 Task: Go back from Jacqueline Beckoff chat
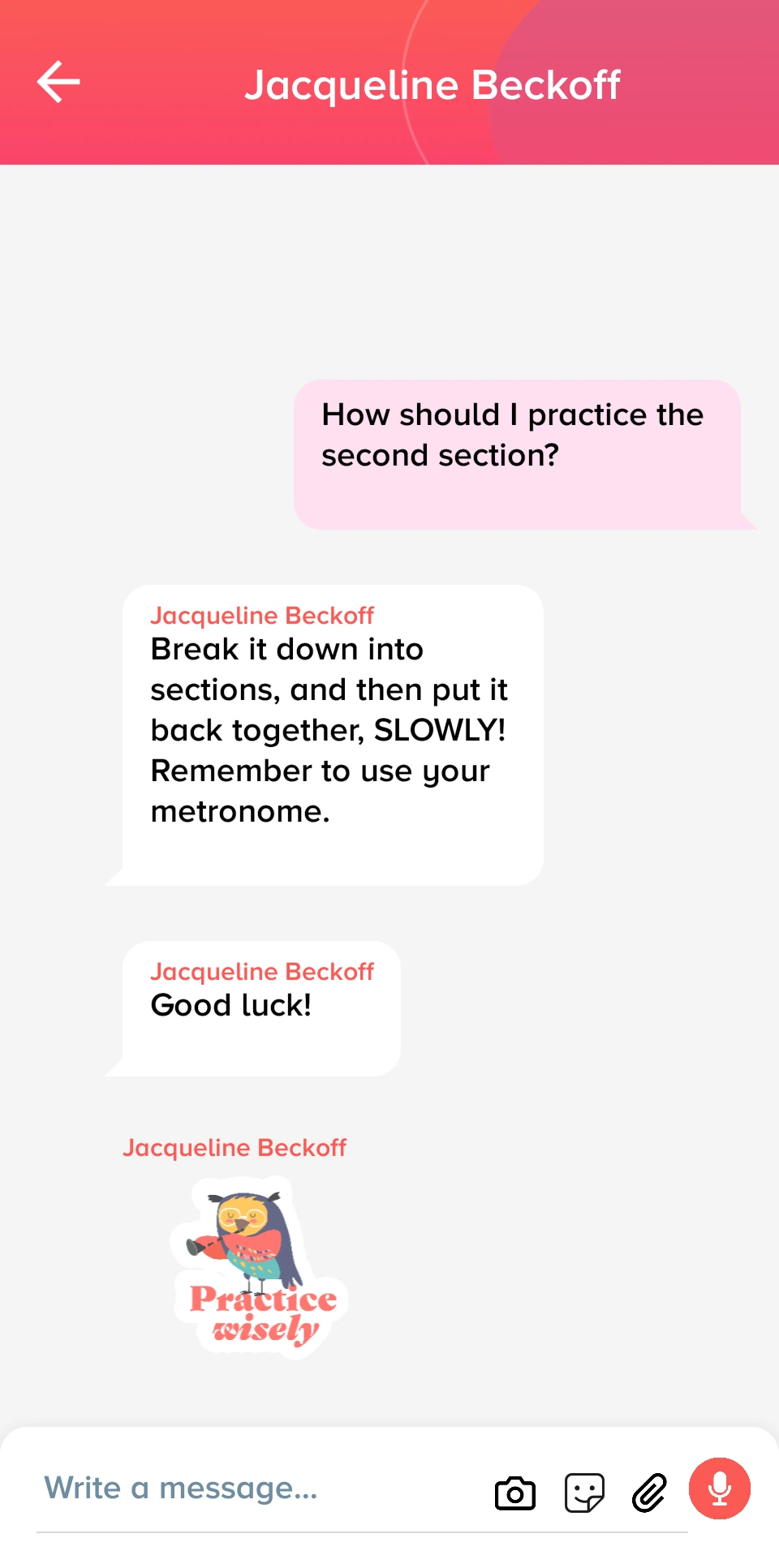[58, 82]
